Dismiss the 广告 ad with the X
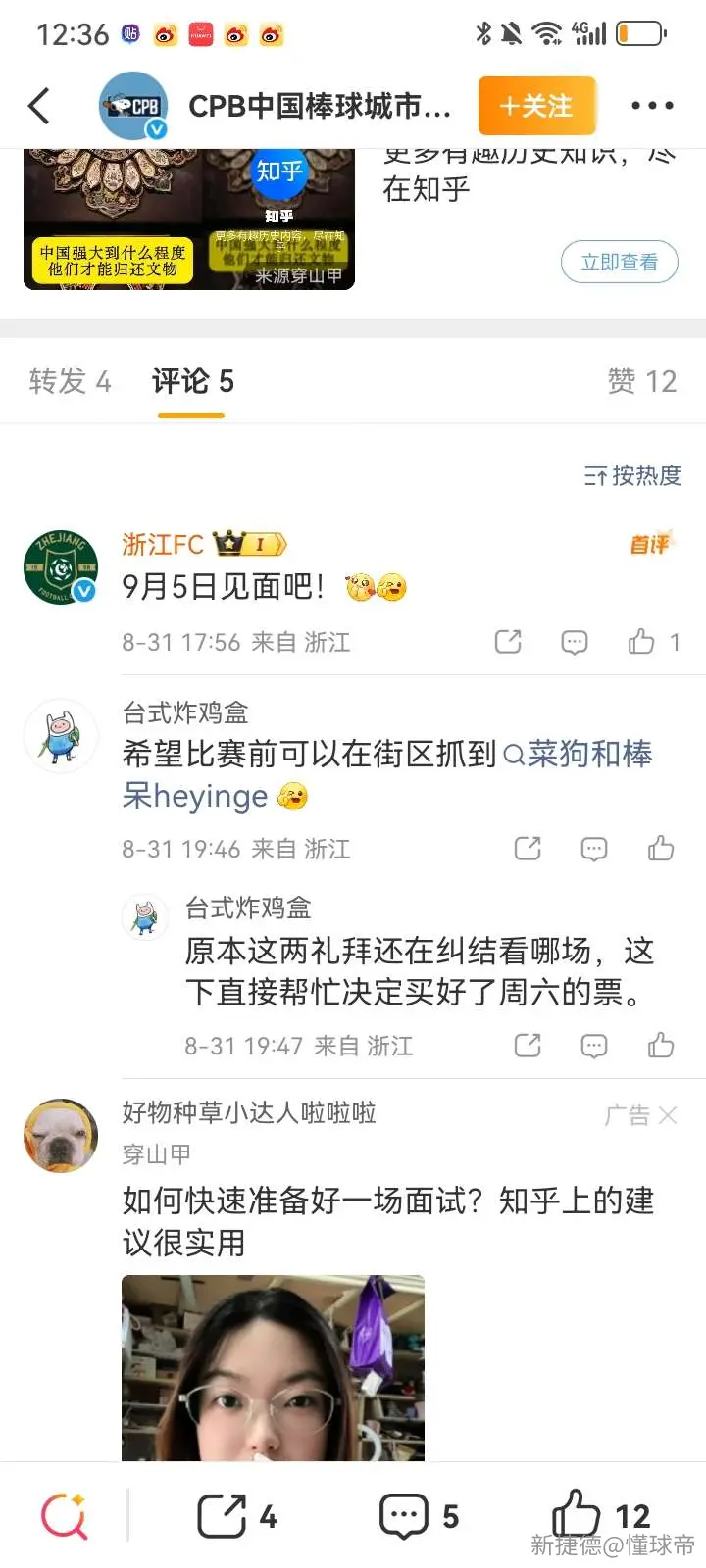The height and width of the screenshot is (1568, 706). pos(668,1115)
